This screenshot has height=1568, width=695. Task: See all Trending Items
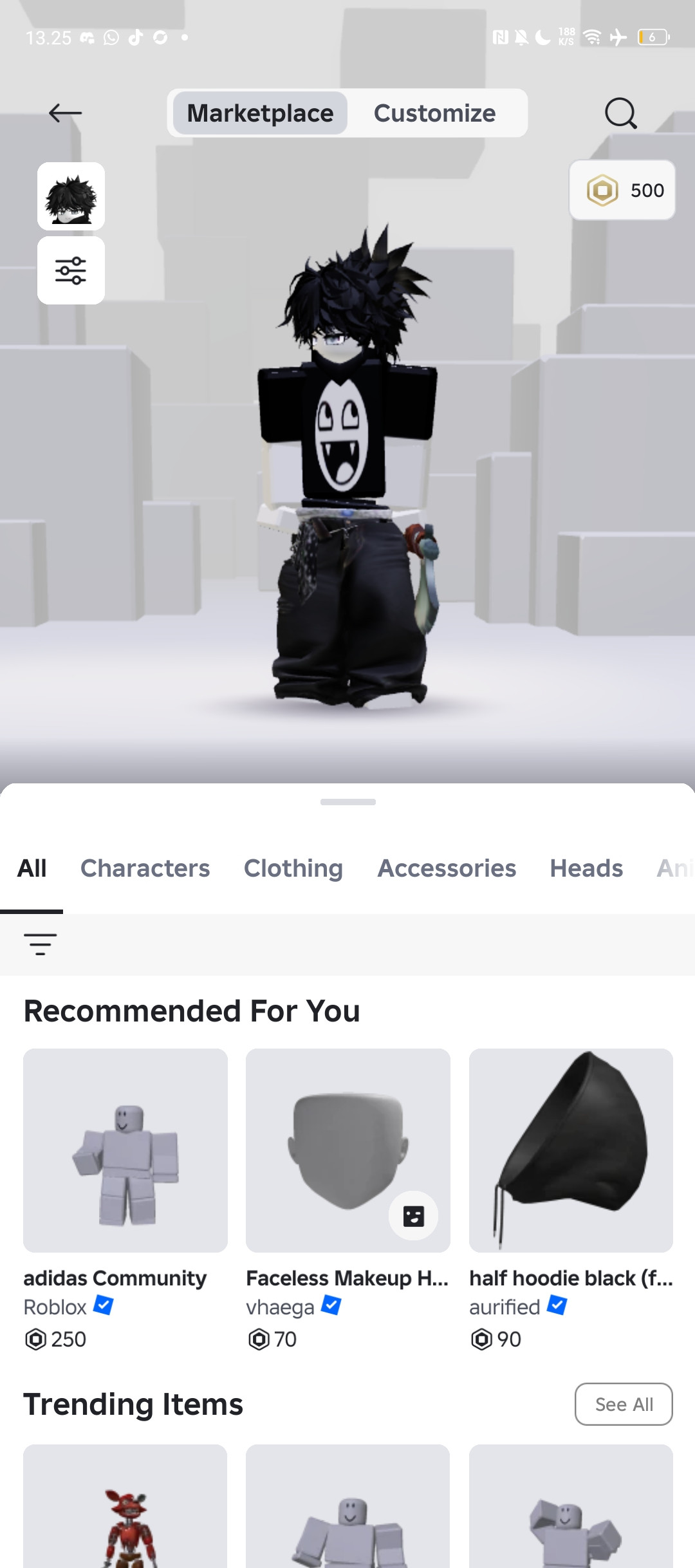(624, 1404)
